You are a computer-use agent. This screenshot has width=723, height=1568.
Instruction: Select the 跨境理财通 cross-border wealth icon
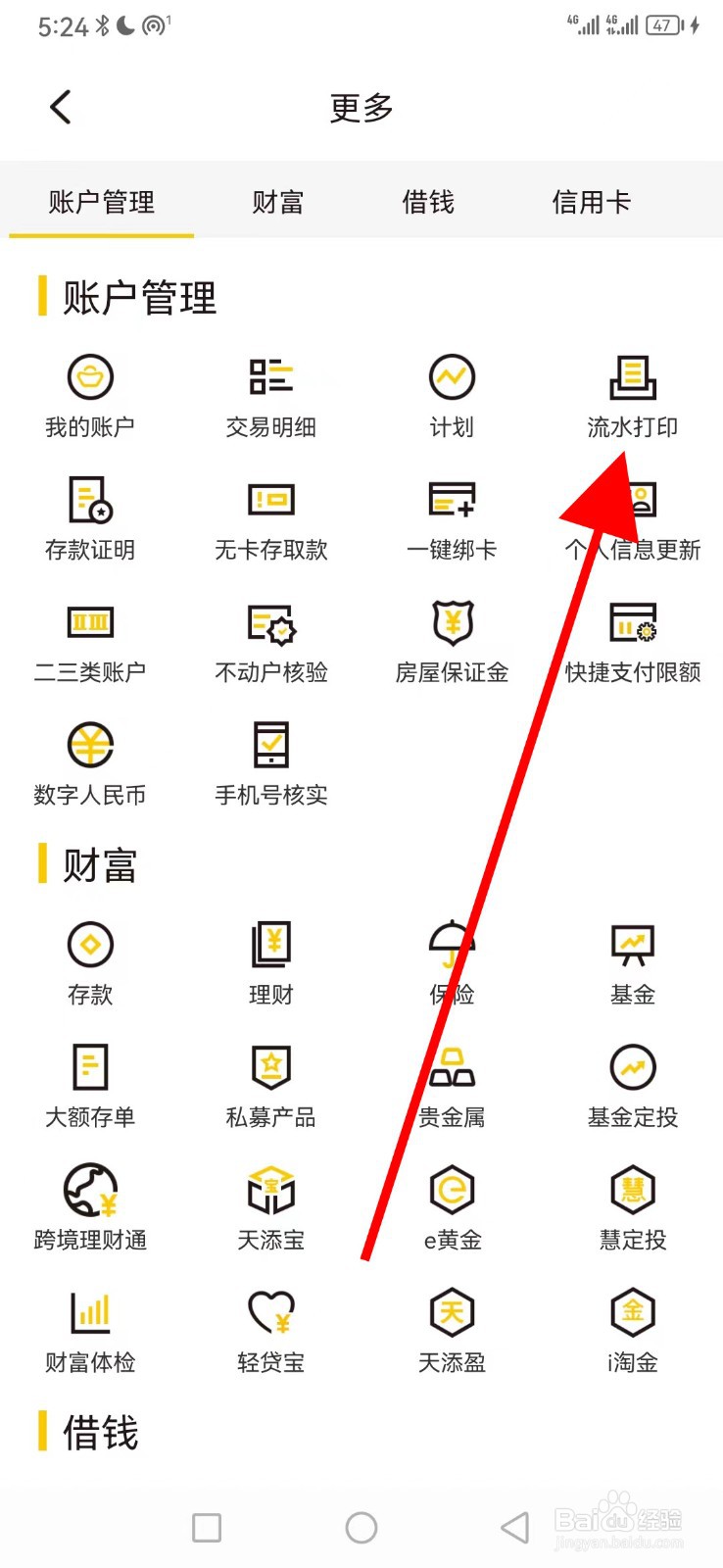click(89, 1203)
